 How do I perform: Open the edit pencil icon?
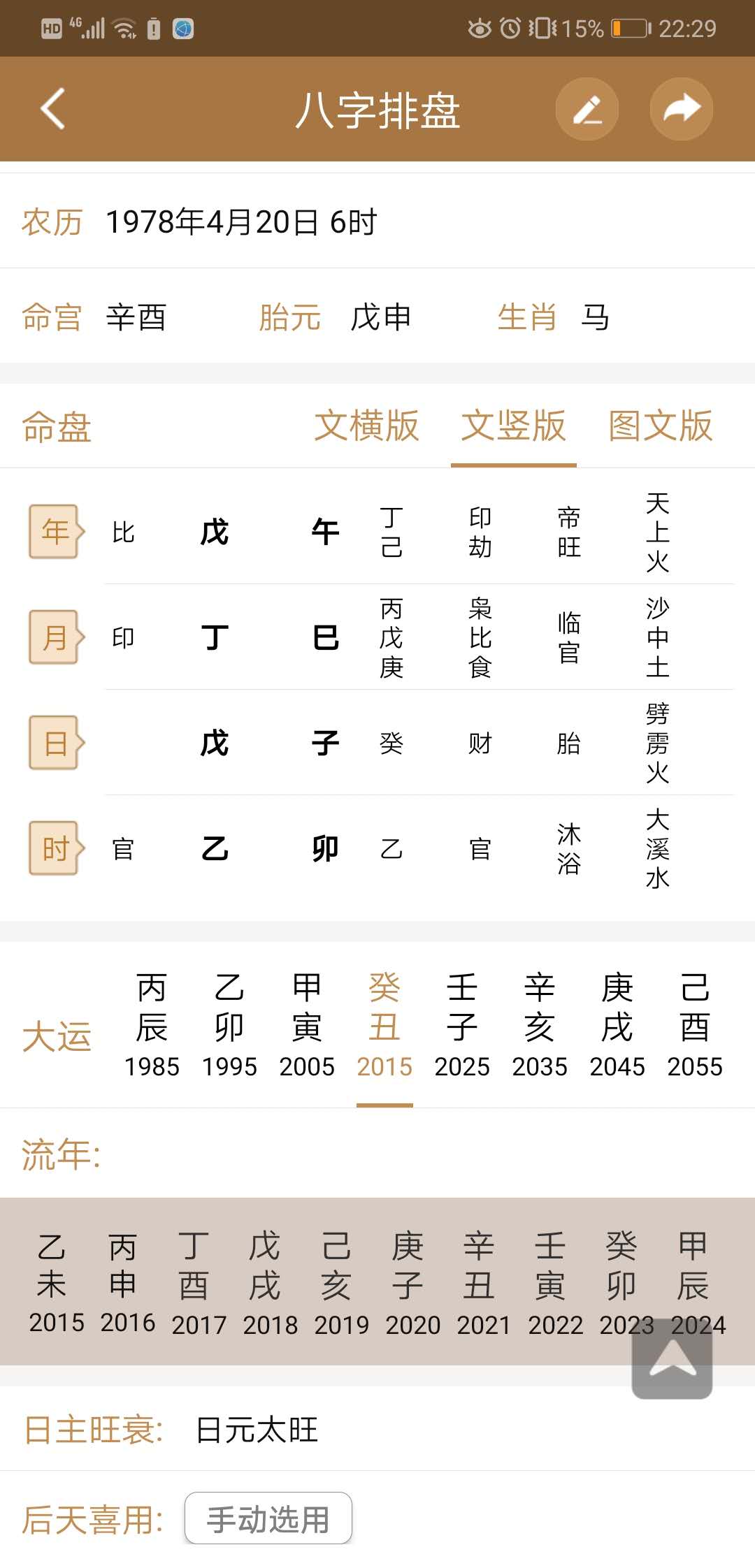click(x=587, y=109)
